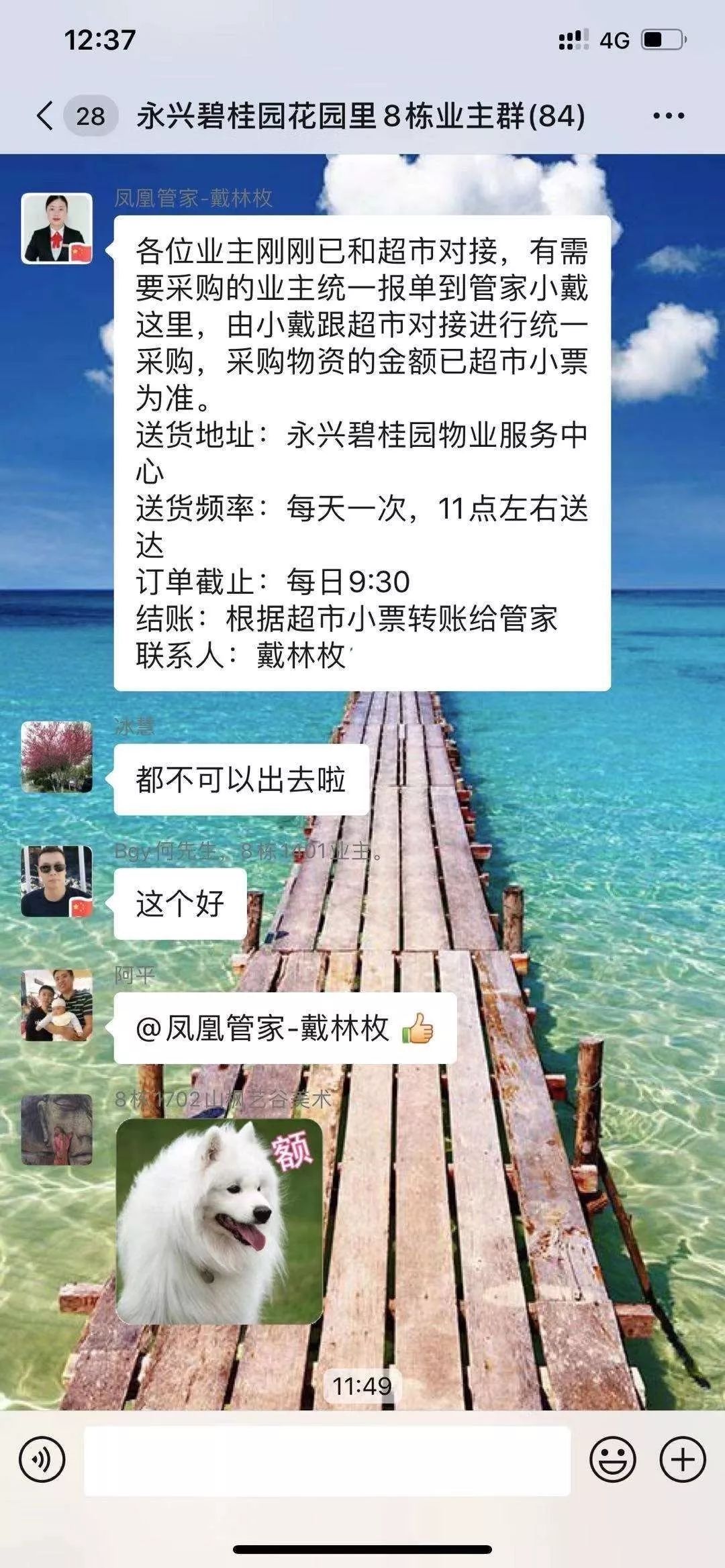Image resolution: width=725 pixels, height=1568 pixels.
Task: Open the emoji sticker panel
Action: (612, 1459)
